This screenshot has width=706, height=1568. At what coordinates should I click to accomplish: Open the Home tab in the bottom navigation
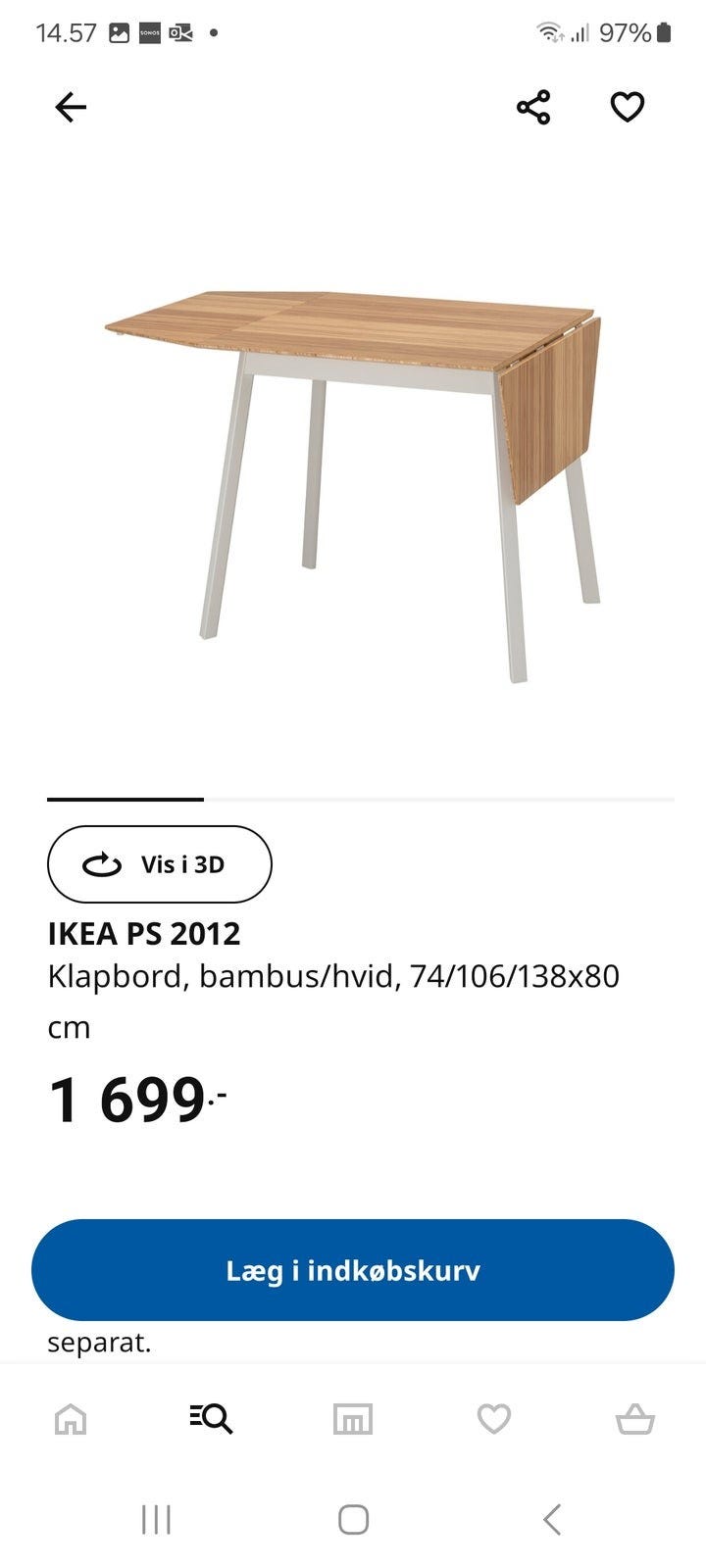70,1417
